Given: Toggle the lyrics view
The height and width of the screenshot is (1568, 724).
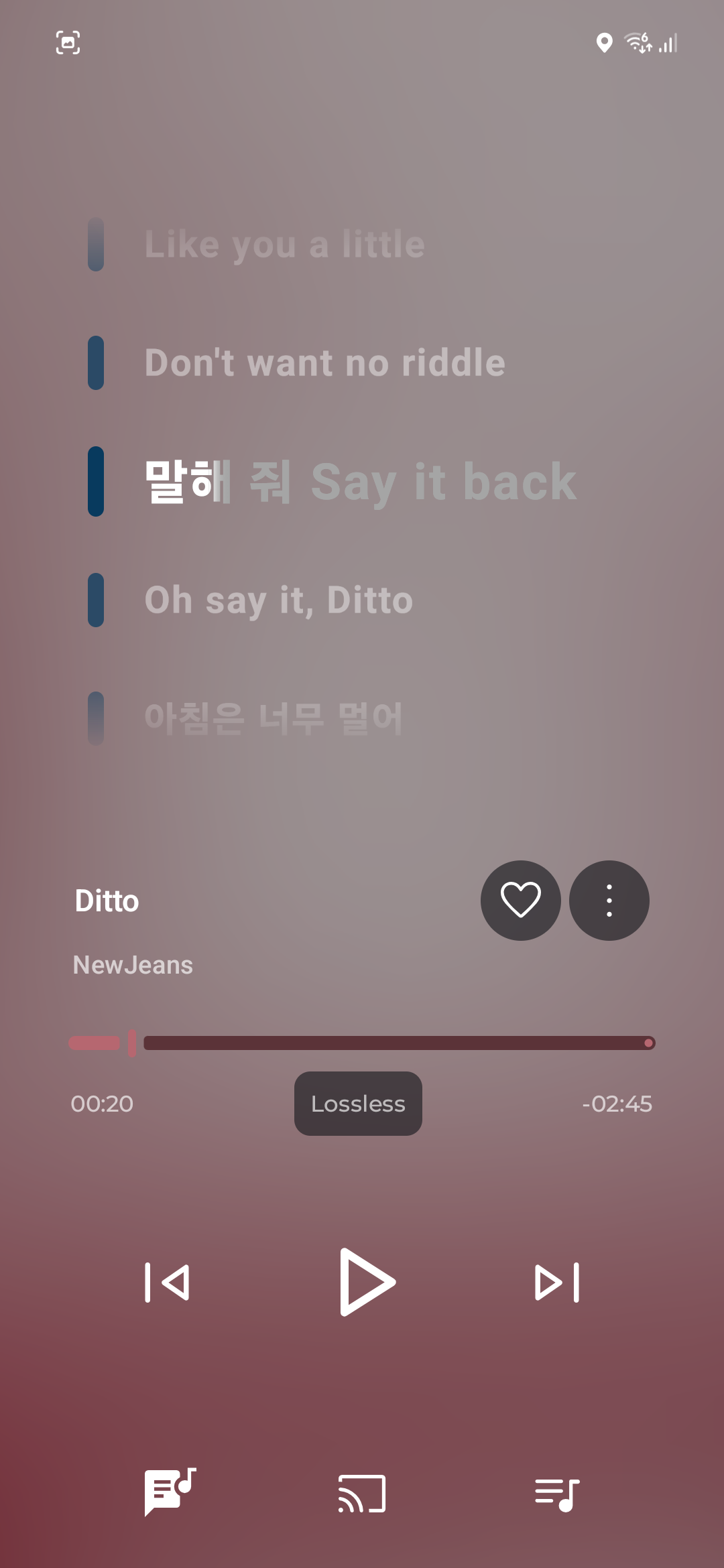Looking at the screenshot, I should tap(170, 1492).
